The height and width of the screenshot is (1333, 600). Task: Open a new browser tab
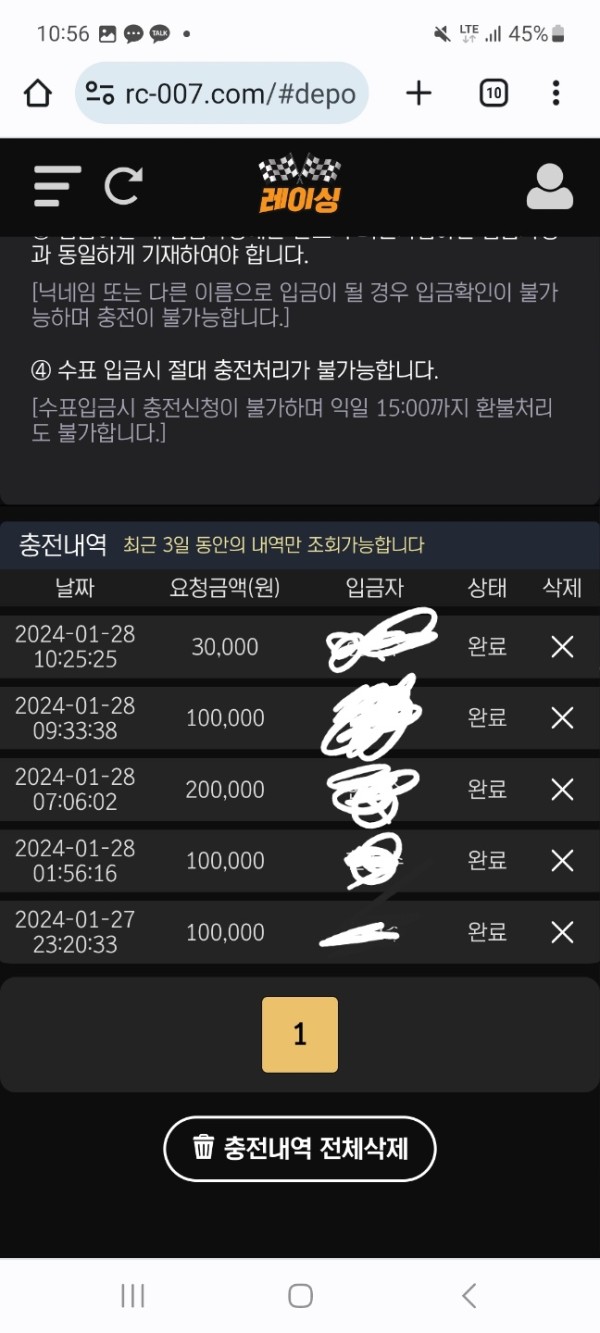click(419, 94)
